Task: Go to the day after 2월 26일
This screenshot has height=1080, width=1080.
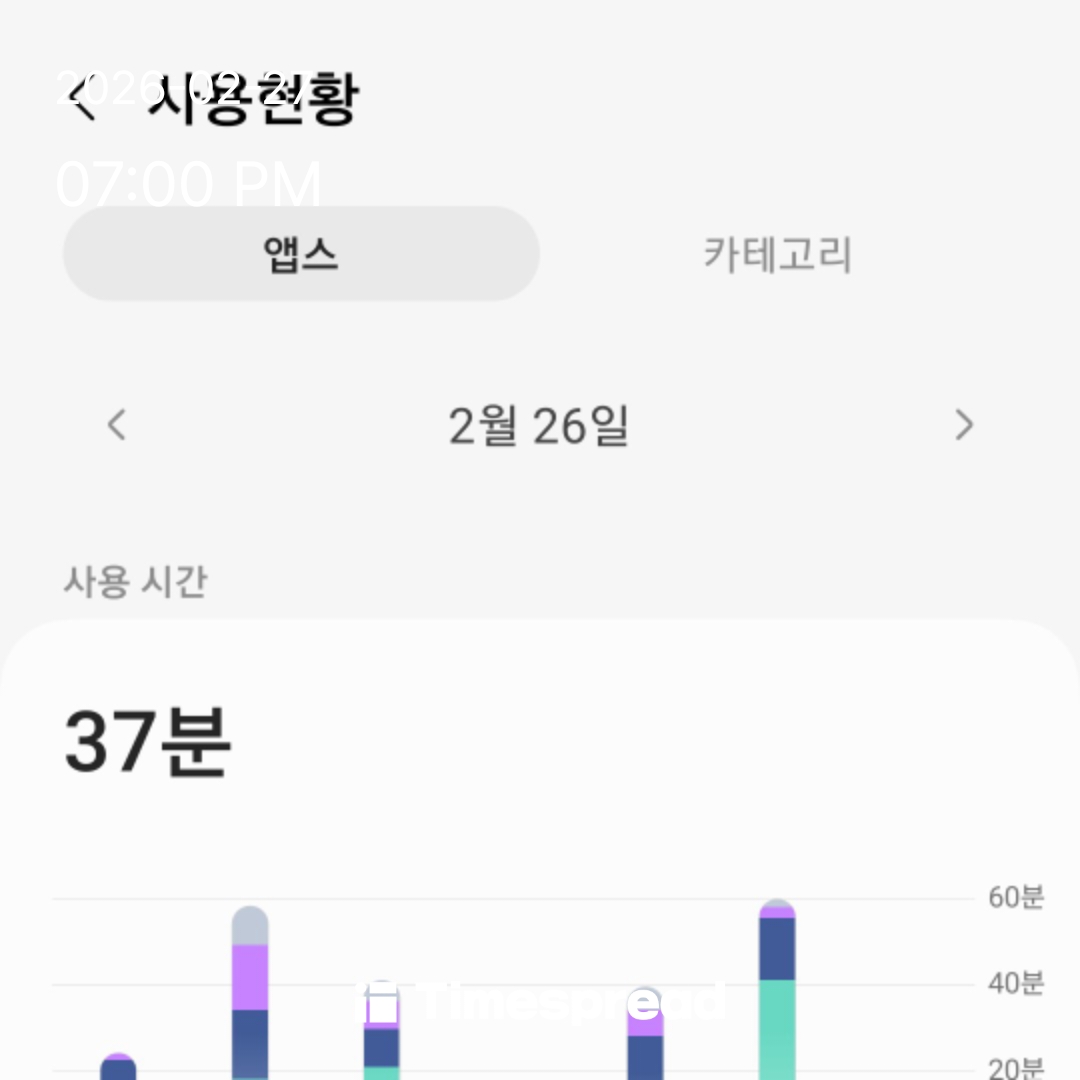Action: point(963,425)
